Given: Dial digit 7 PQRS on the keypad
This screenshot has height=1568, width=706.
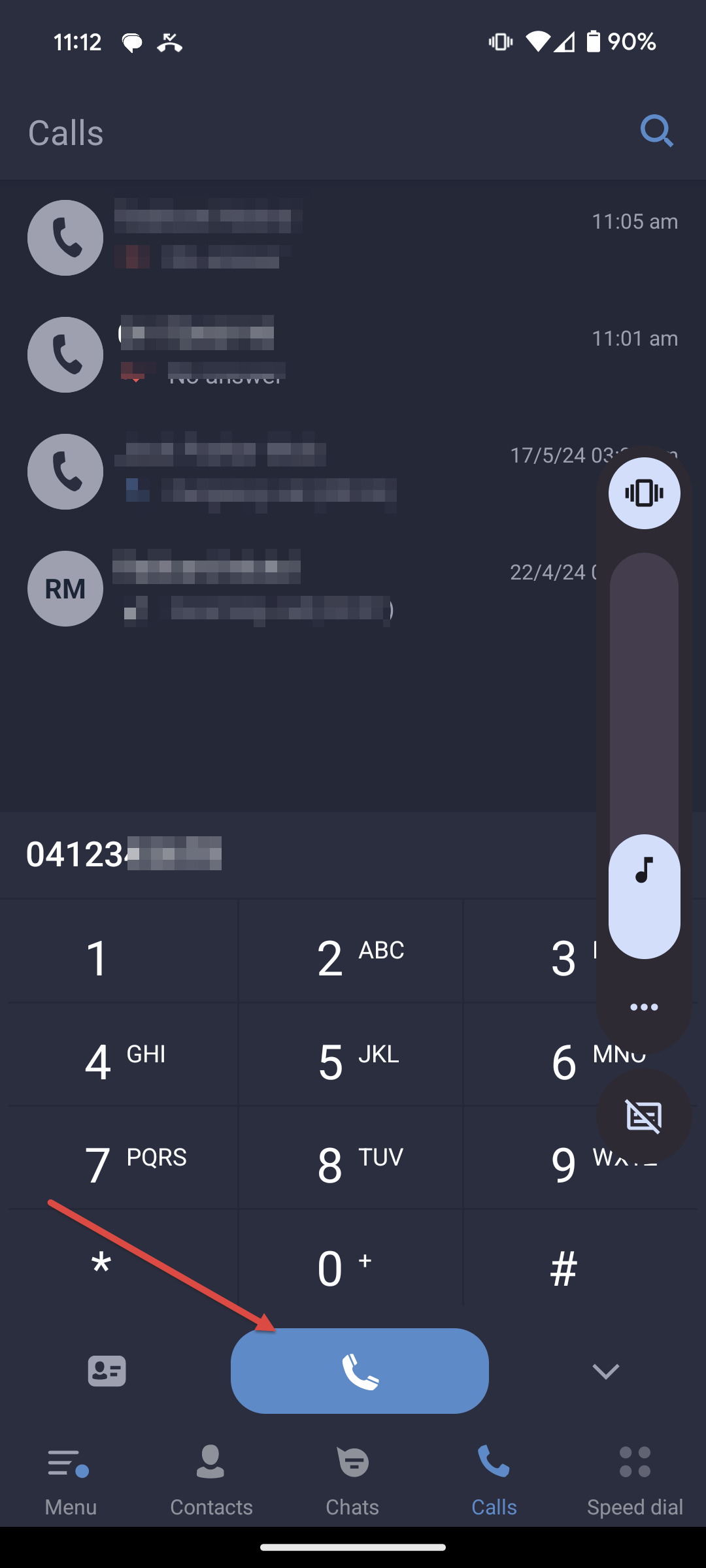Looking at the screenshot, I should (123, 1158).
